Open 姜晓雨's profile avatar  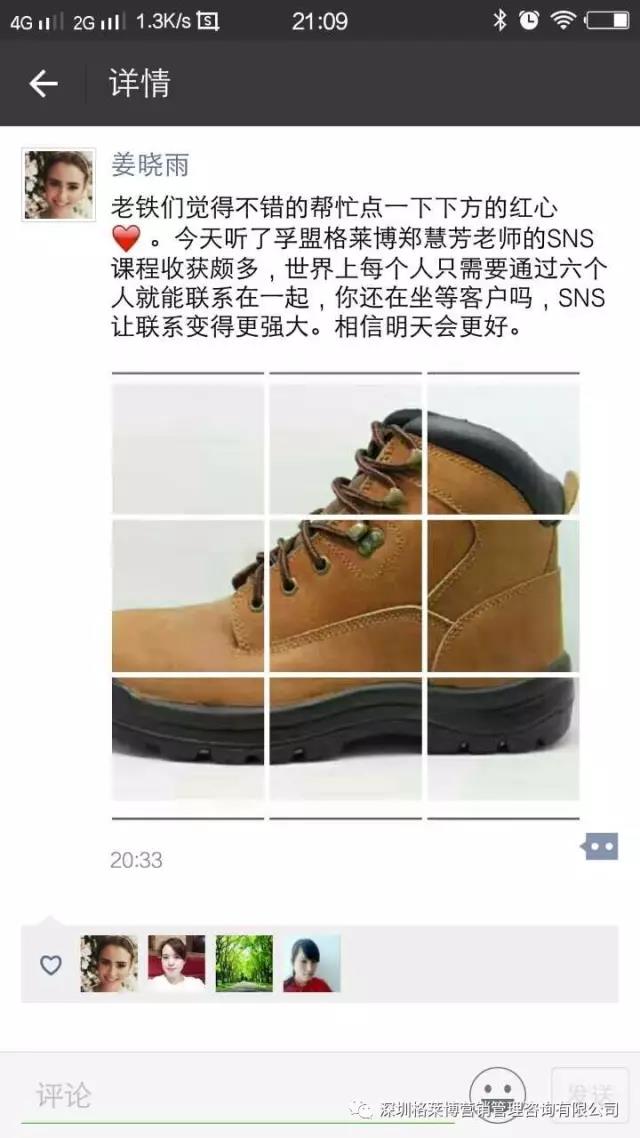click(x=59, y=185)
